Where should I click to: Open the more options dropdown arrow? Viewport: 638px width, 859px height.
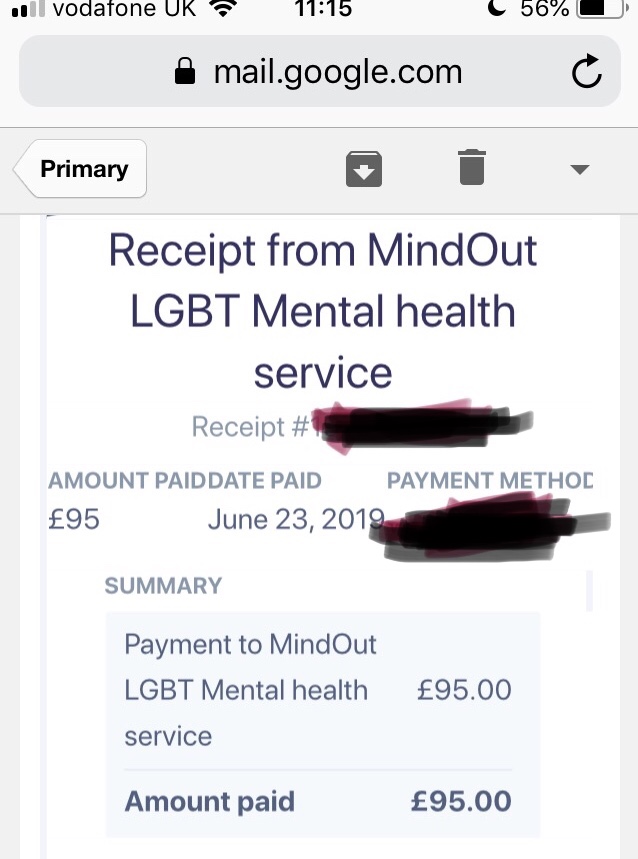pyautogui.click(x=579, y=169)
